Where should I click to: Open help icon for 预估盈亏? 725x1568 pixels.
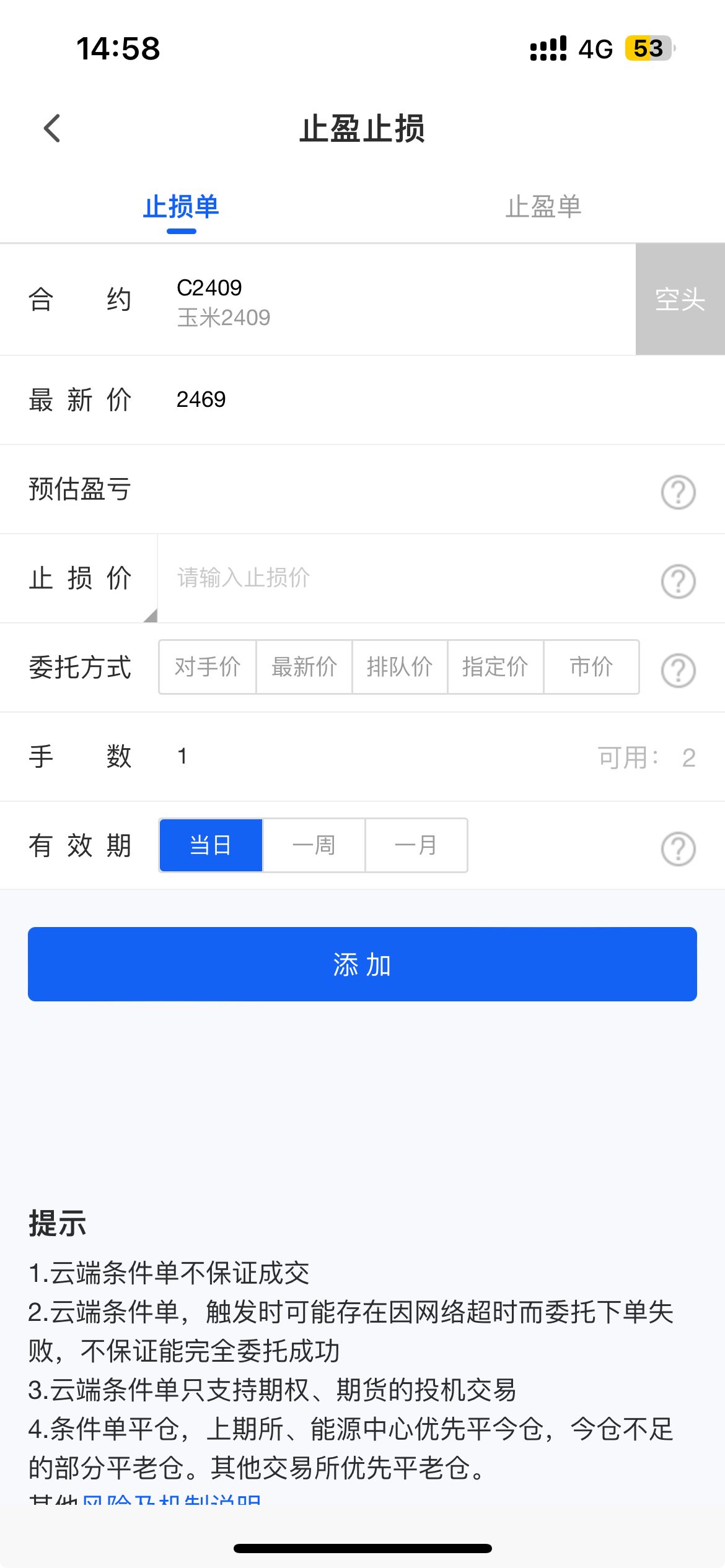678,492
